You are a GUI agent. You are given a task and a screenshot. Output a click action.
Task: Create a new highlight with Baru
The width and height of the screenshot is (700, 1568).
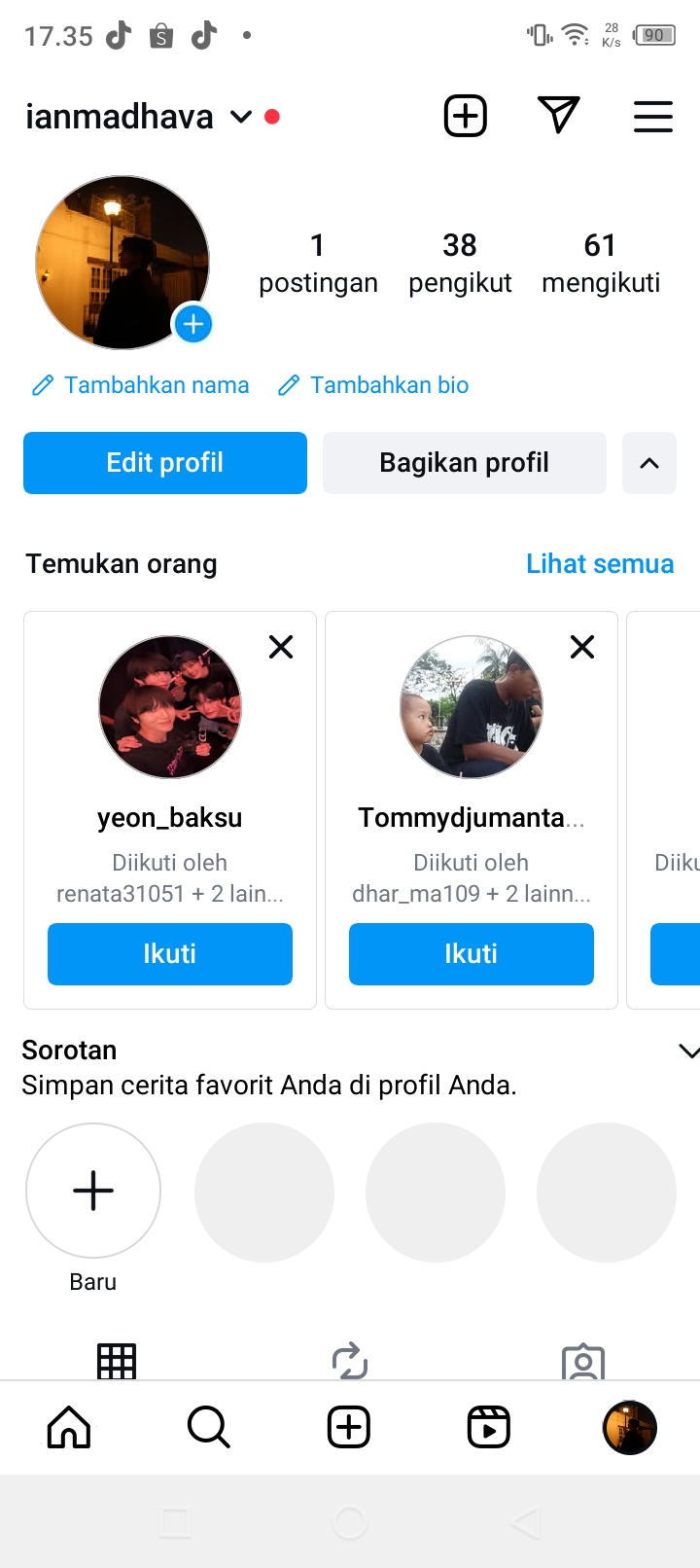[93, 1191]
